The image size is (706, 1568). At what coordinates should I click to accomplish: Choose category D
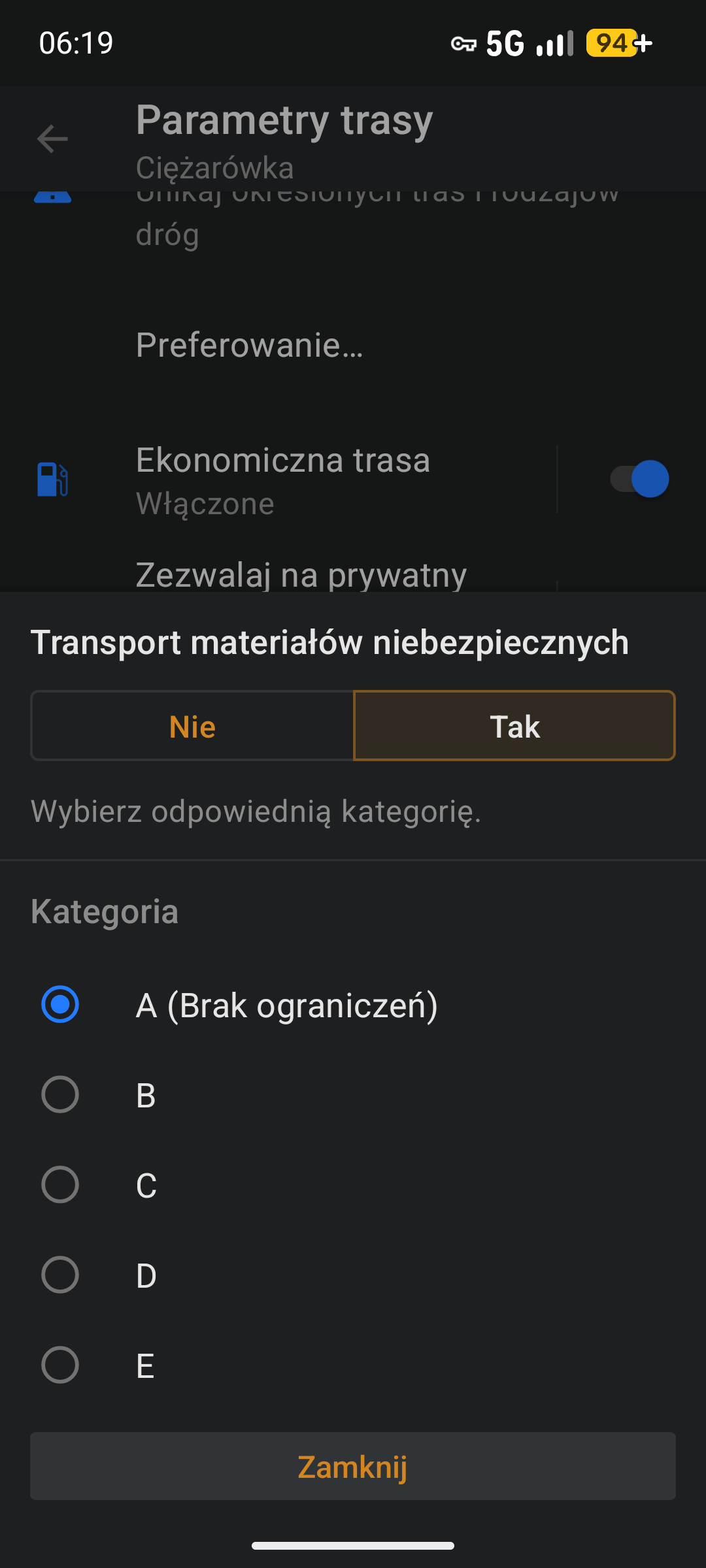(x=353, y=1275)
